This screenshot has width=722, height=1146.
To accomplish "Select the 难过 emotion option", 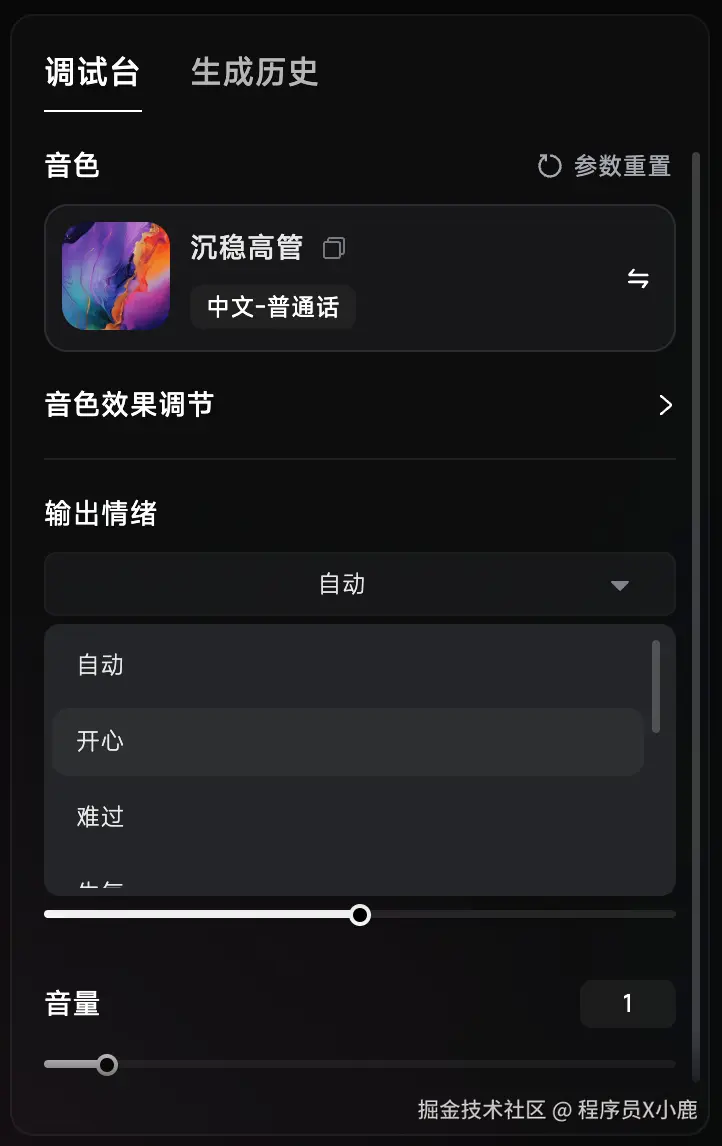I will (x=100, y=817).
